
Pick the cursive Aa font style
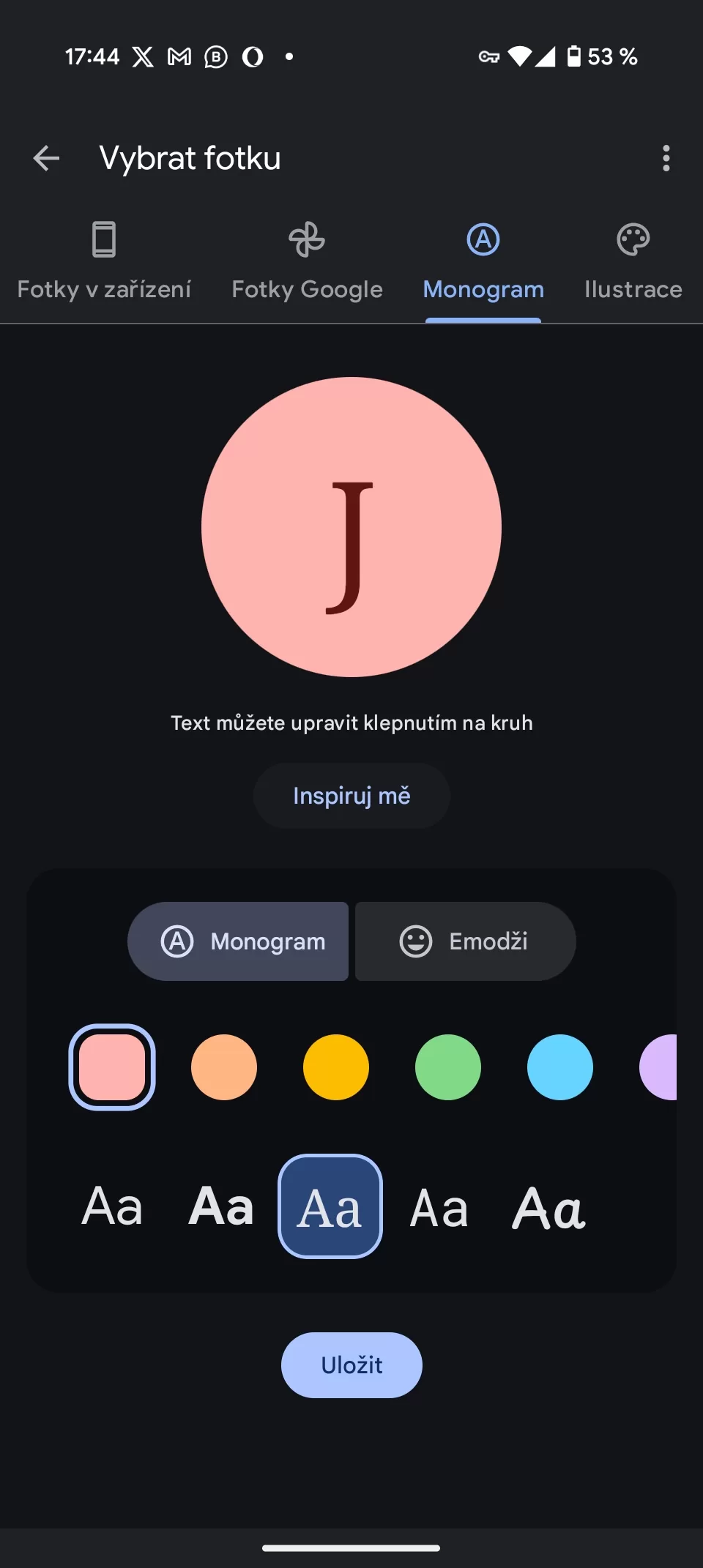click(548, 1206)
